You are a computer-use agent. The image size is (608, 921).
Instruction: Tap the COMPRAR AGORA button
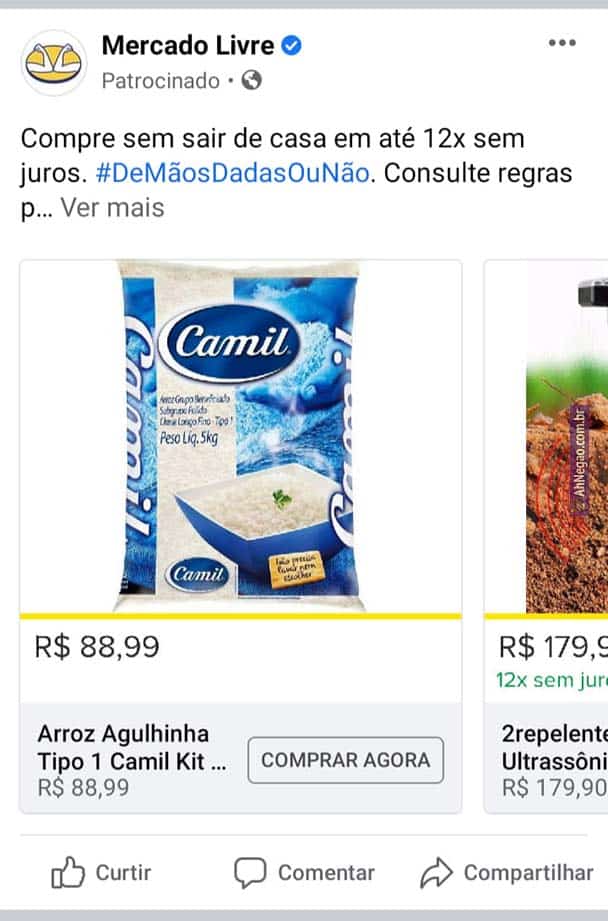pos(345,760)
